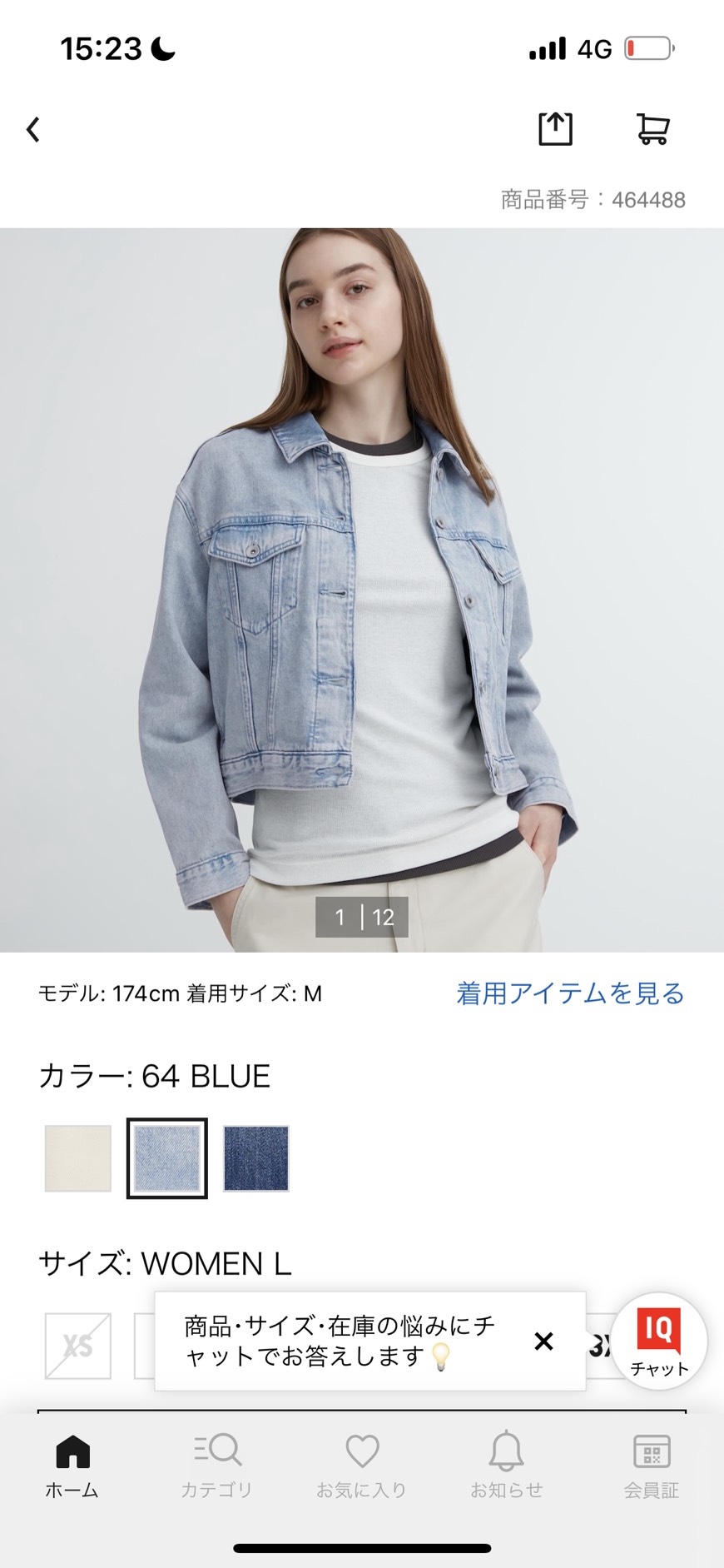Switch to the ホーム tab

coord(72,1466)
